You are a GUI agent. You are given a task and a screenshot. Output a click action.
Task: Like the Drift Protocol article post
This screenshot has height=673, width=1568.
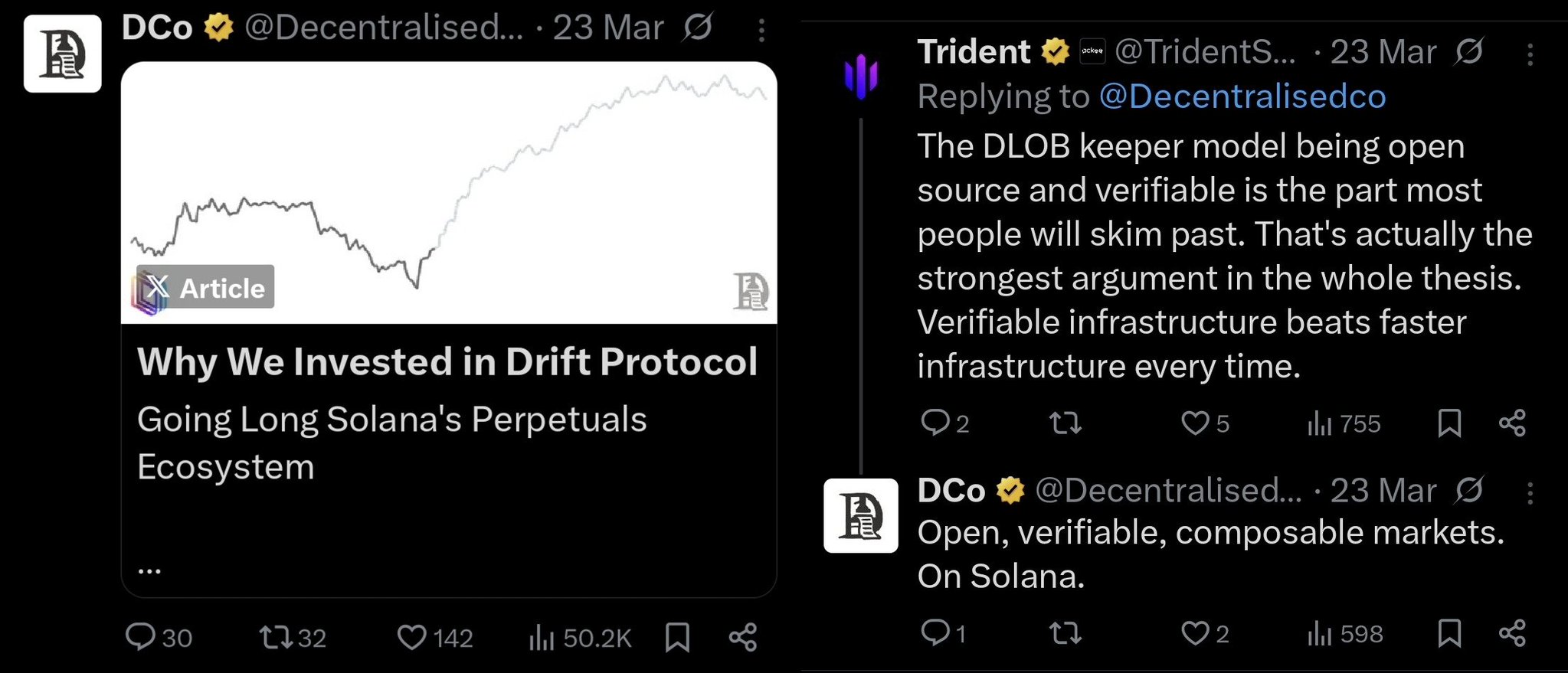(412, 637)
